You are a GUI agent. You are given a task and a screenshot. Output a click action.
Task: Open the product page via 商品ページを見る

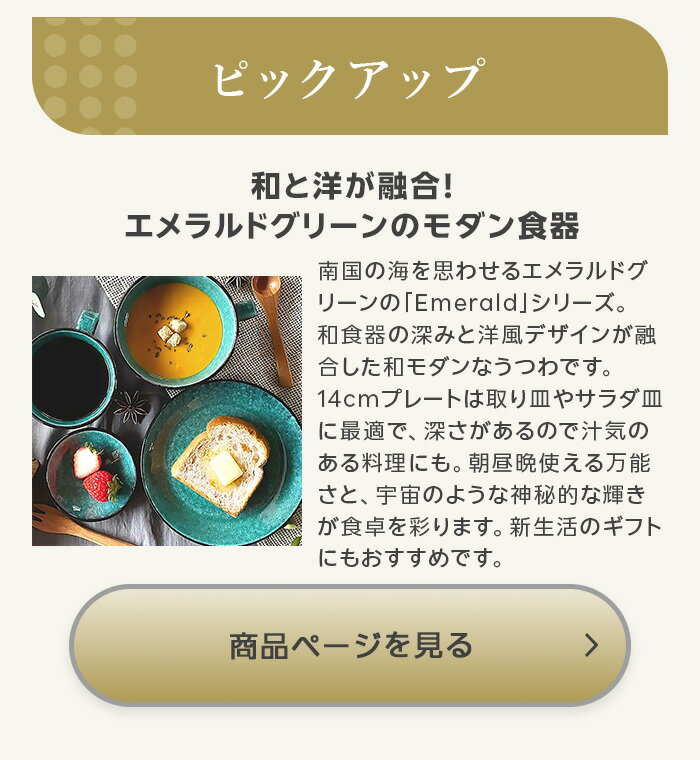tap(349, 646)
